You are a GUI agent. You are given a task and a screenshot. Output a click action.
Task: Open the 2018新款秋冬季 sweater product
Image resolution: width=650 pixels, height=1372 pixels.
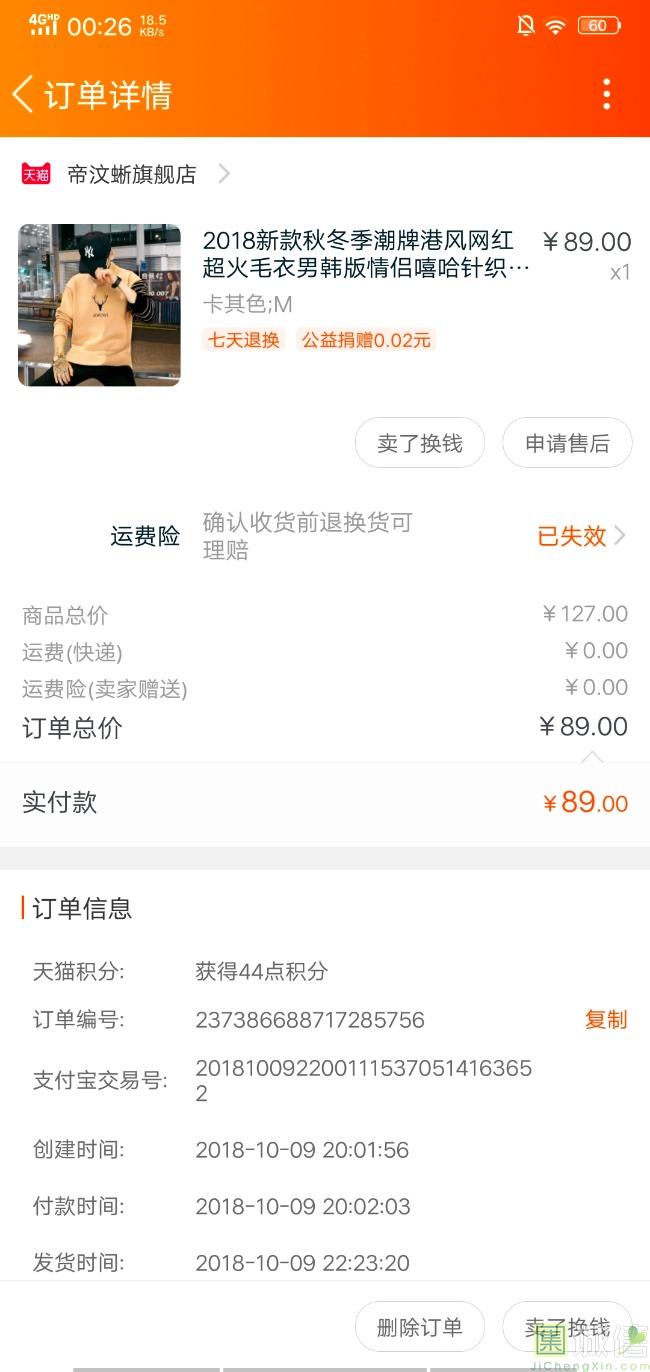[365, 254]
